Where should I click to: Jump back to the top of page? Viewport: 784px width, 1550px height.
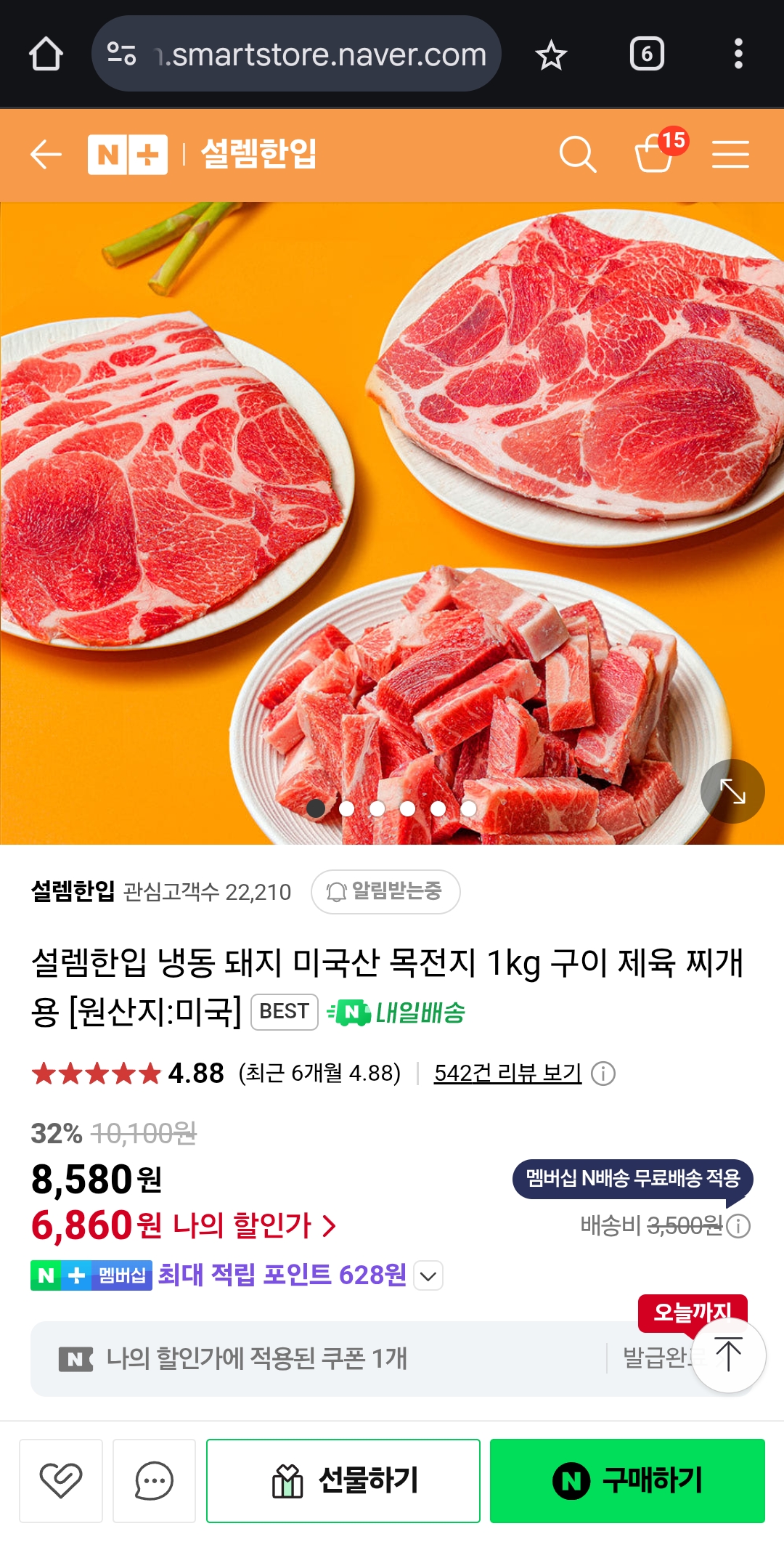(x=728, y=1355)
